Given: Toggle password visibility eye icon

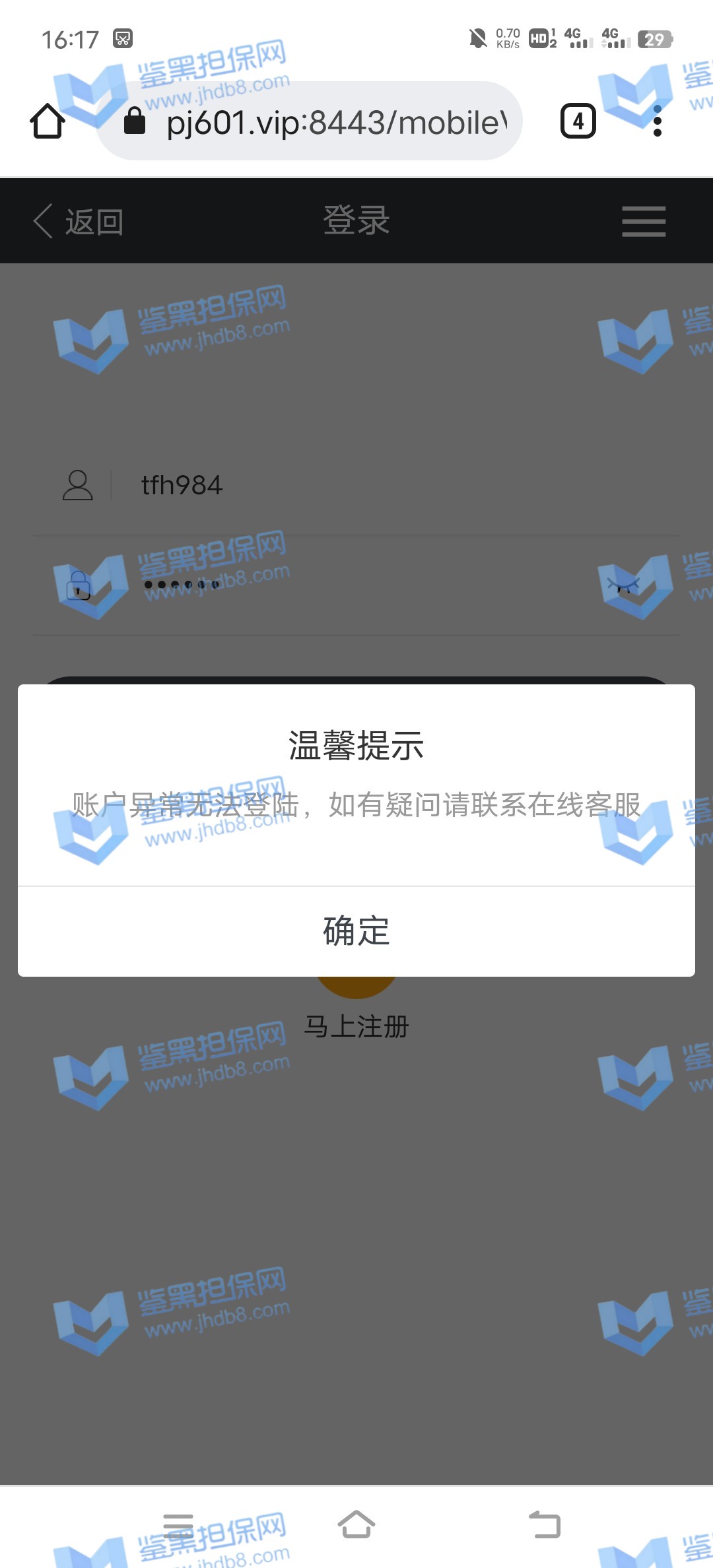Looking at the screenshot, I should tap(623, 585).
